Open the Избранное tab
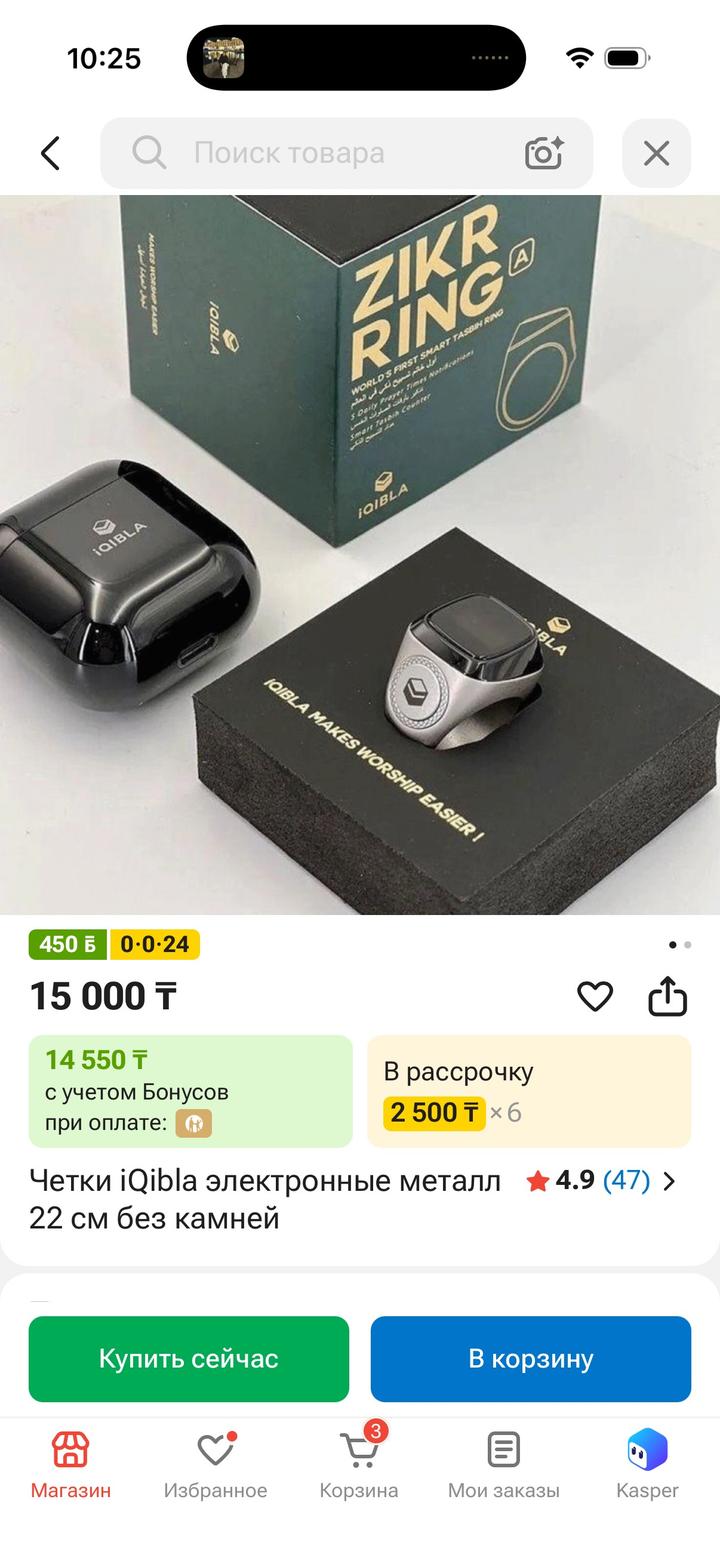This screenshot has width=720, height=1565. click(215, 1463)
